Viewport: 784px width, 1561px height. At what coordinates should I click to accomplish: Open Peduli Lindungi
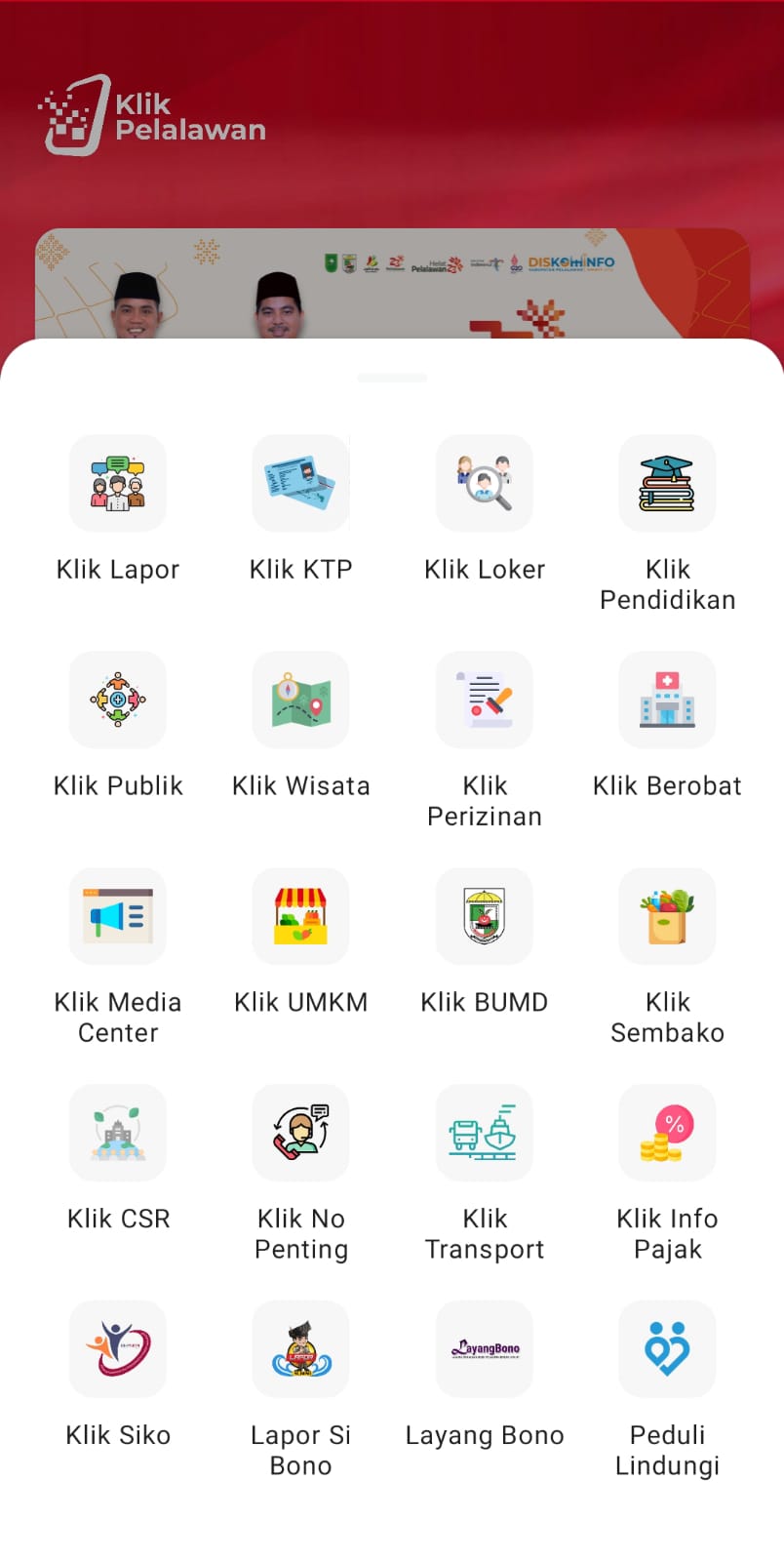[x=668, y=1350]
